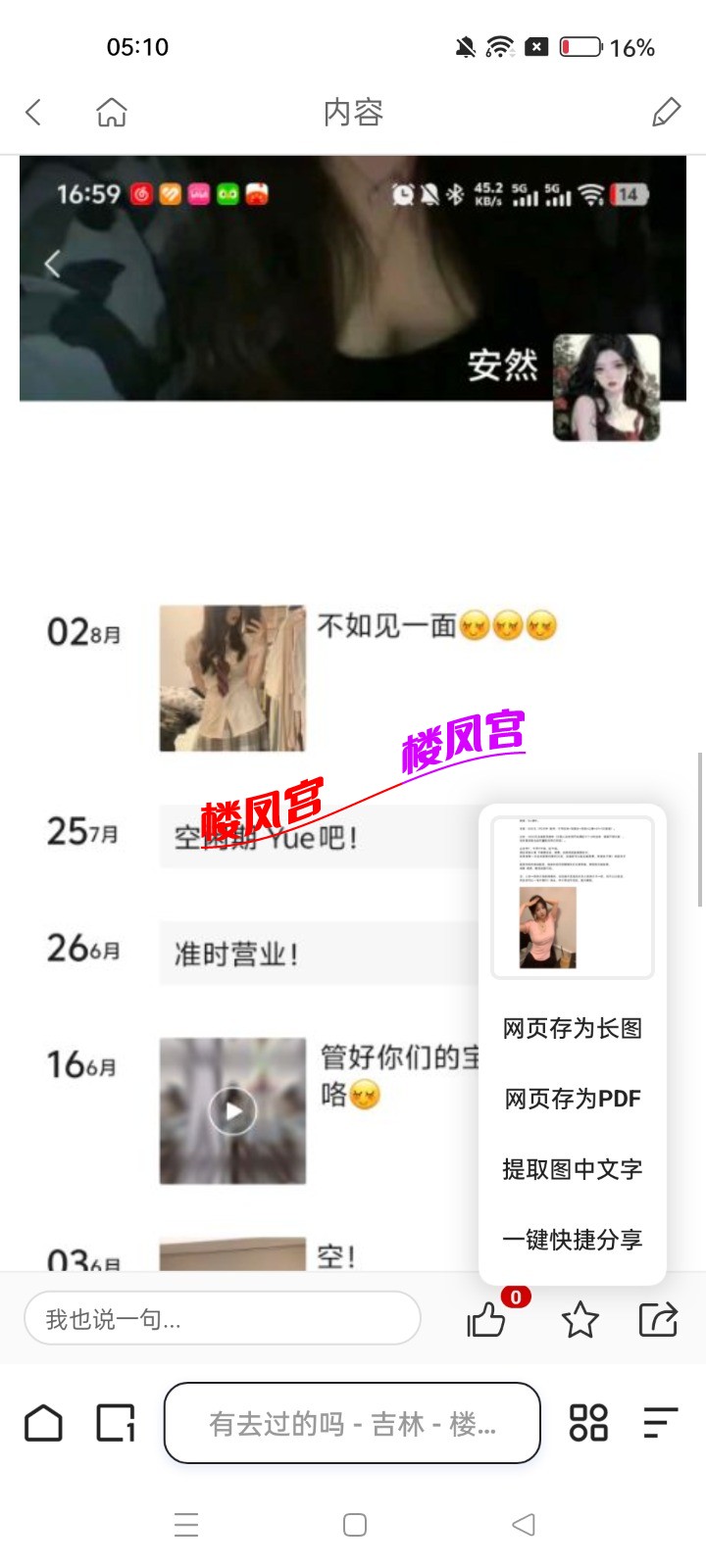Bookmark this post with the star icon

[x=580, y=1320]
